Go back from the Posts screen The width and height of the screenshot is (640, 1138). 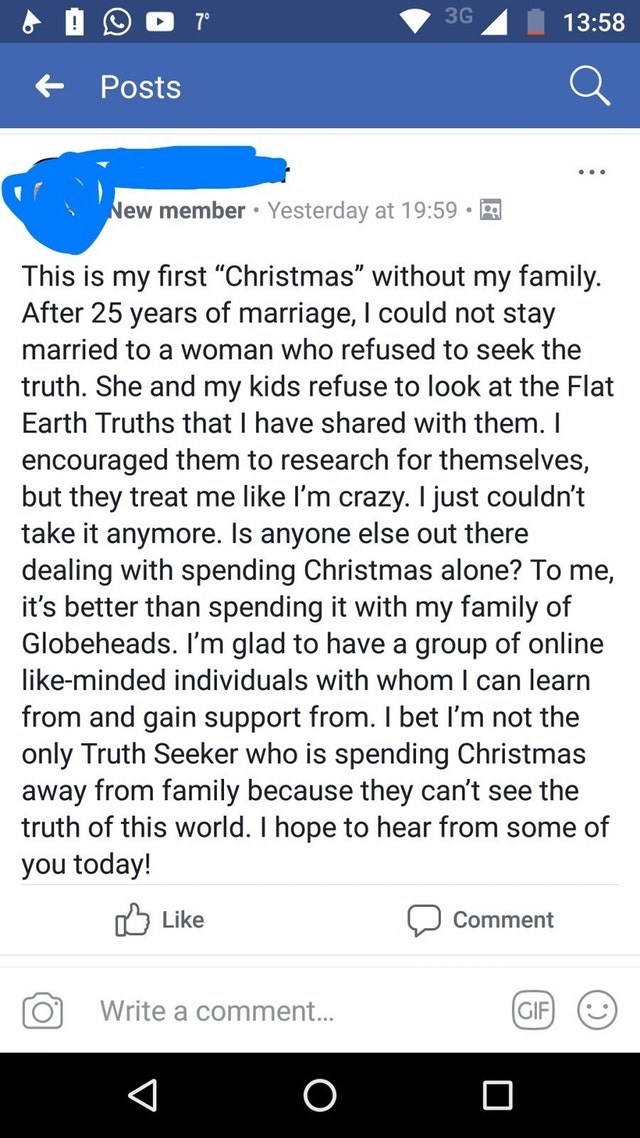pyautogui.click(x=47, y=87)
